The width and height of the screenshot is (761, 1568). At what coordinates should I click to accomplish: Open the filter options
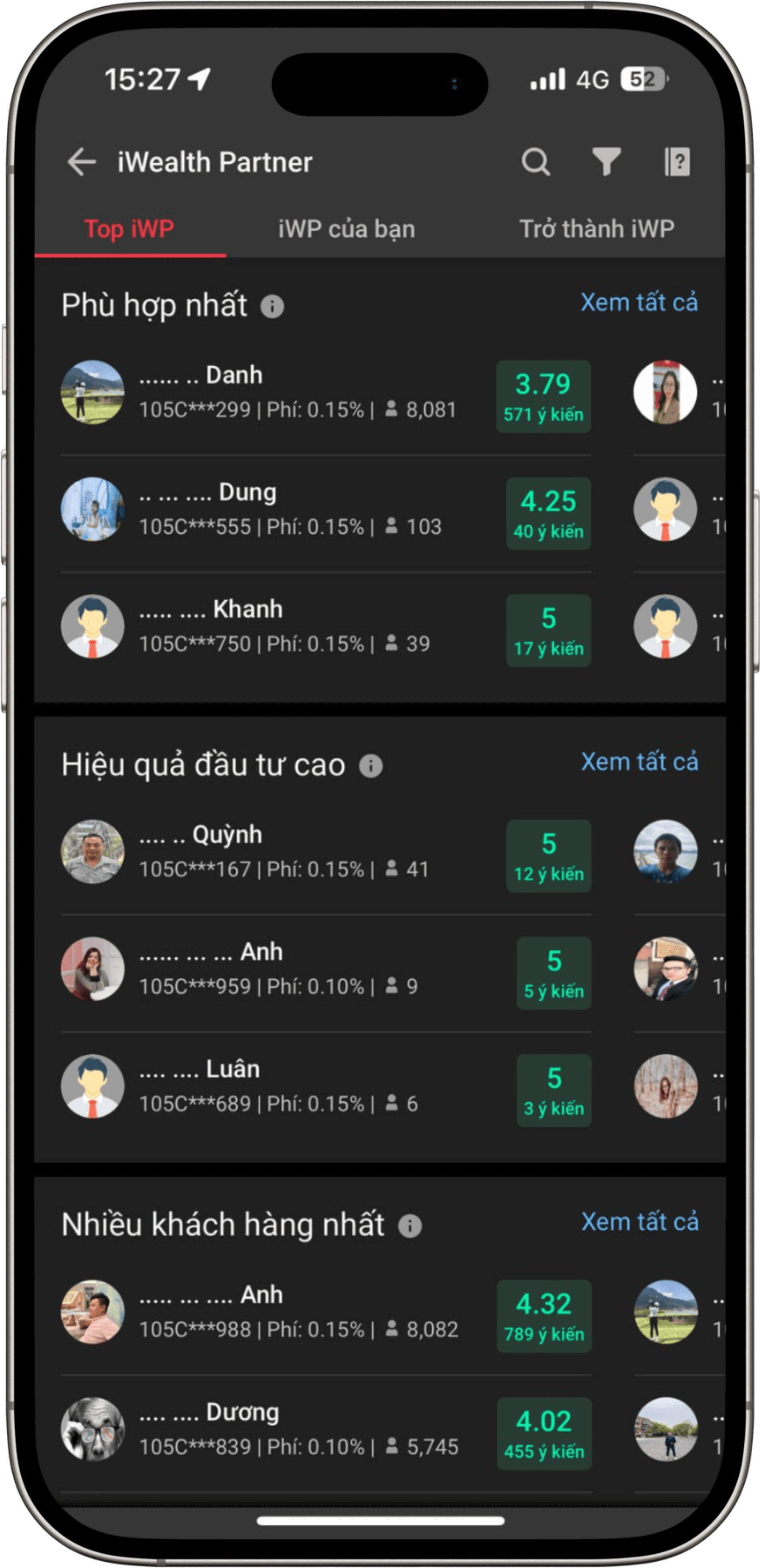(x=606, y=162)
